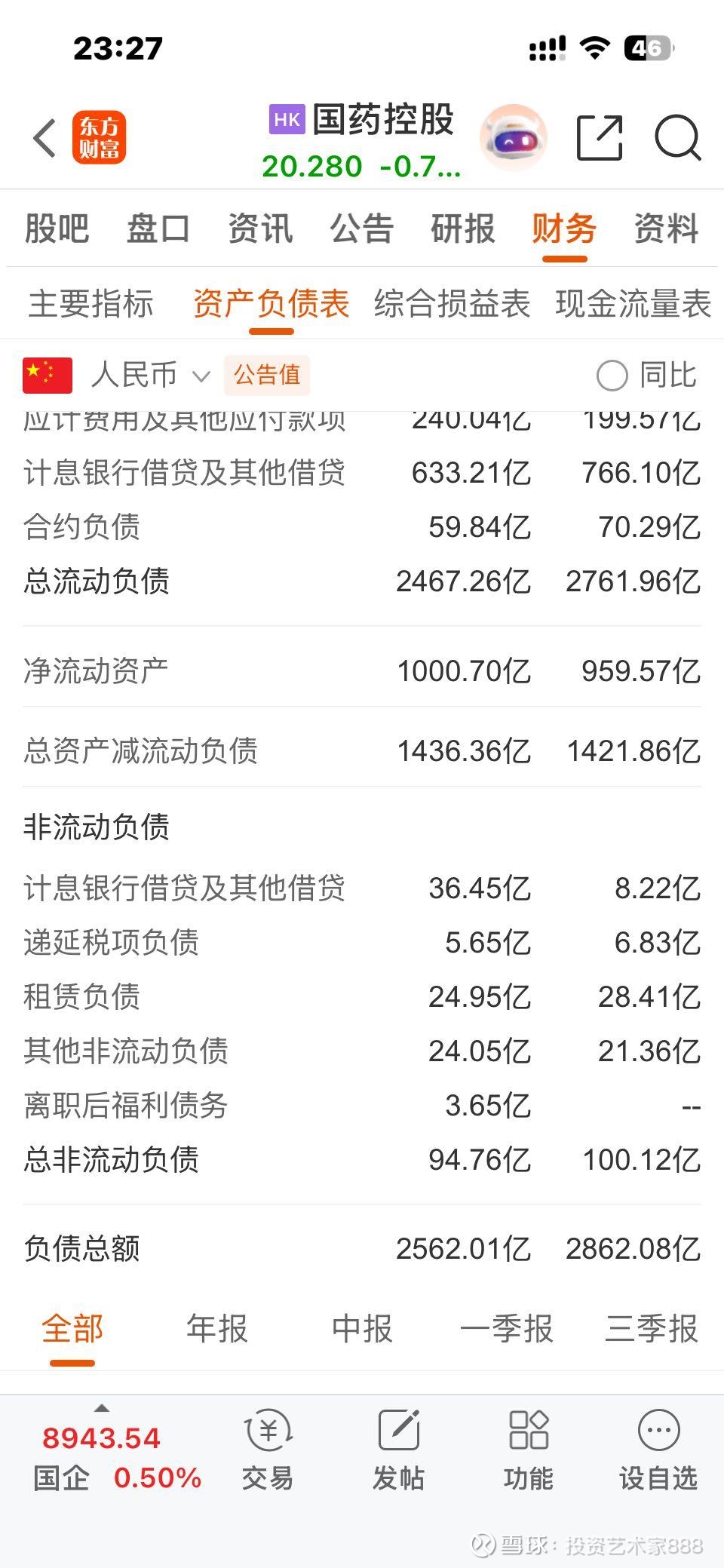Open the 资讯 tab
This screenshot has width=724, height=1568.
(260, 229)
